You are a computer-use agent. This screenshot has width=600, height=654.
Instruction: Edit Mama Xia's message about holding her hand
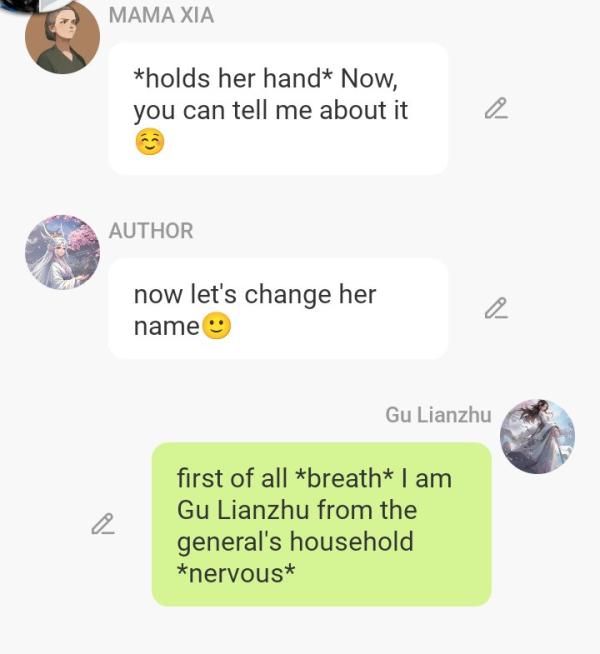(496, 109)
